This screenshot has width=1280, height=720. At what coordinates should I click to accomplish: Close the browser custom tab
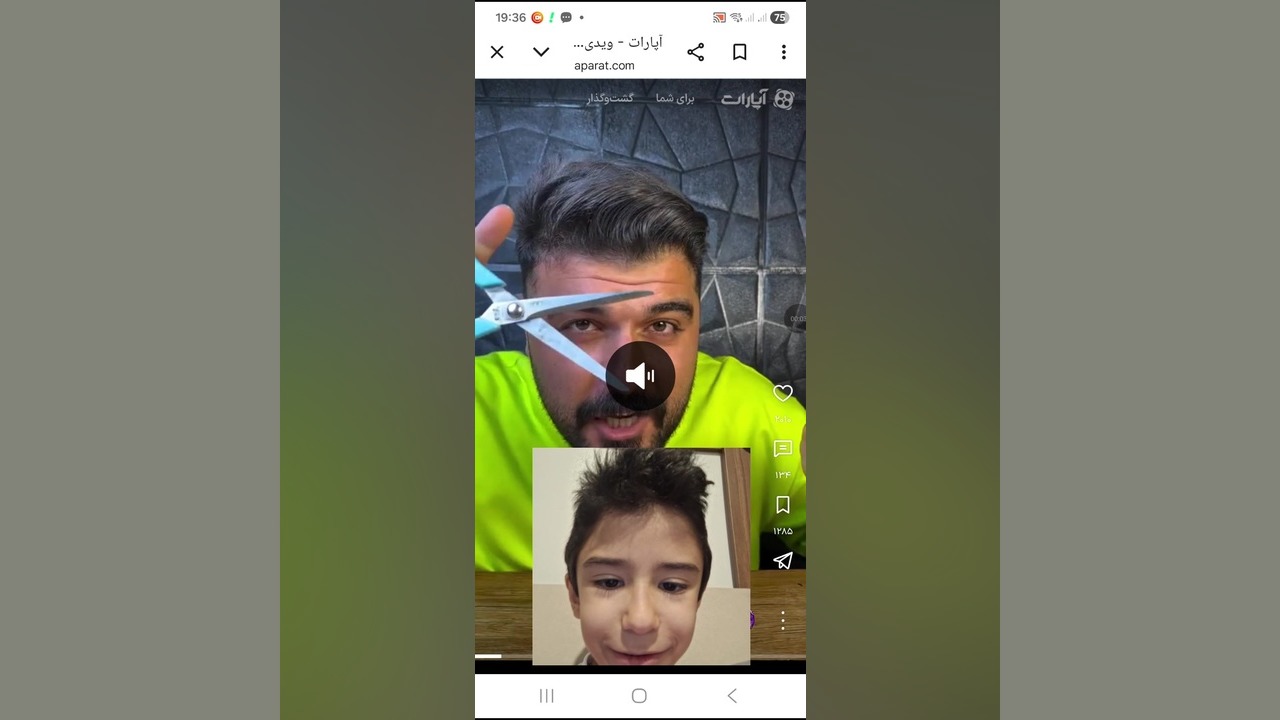click(x=497, y=52)
